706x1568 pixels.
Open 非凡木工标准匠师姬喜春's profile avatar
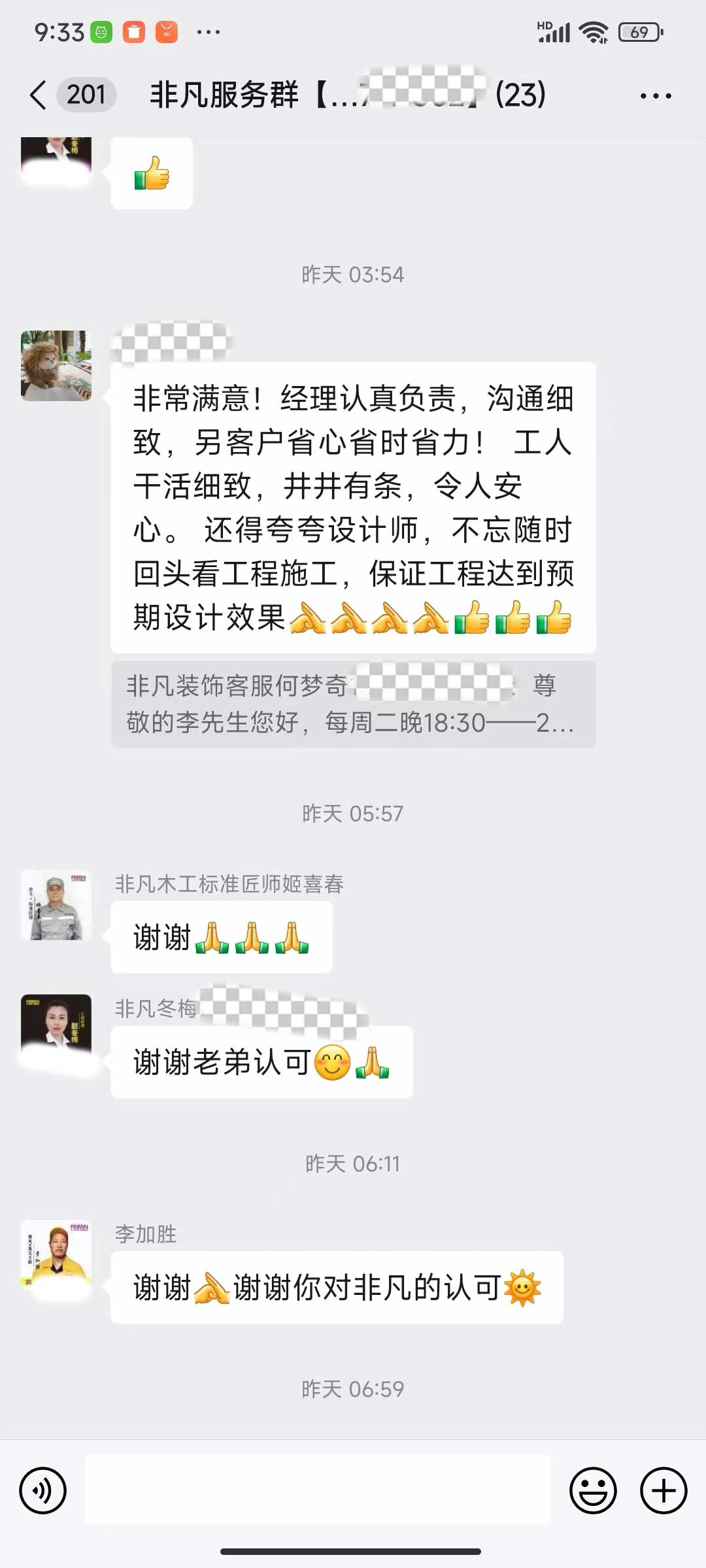pos(56,905)
